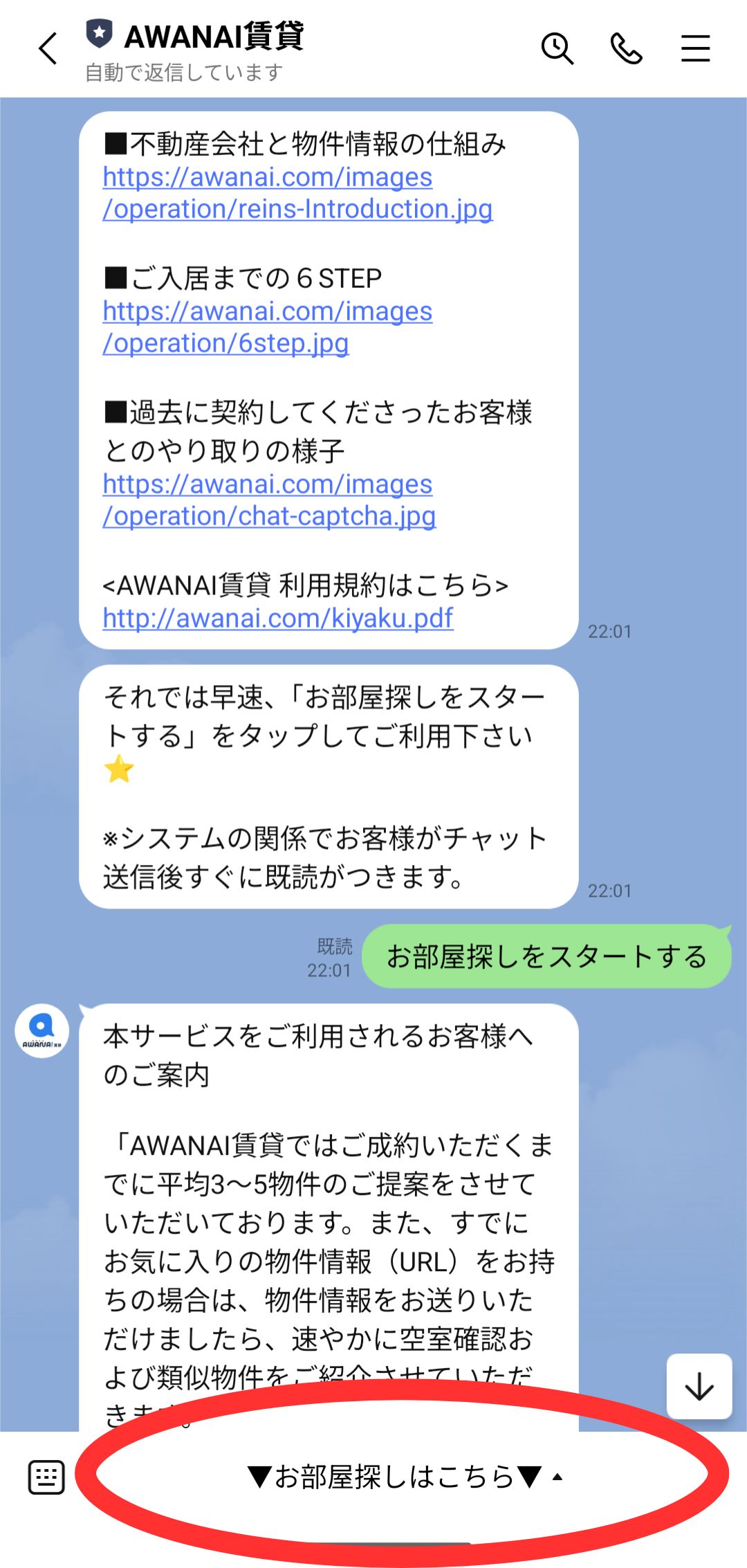This screenshot has height=1568, width=747.
Task: Open the reins-Introduction.jpg link
Action: coord(297,193)
